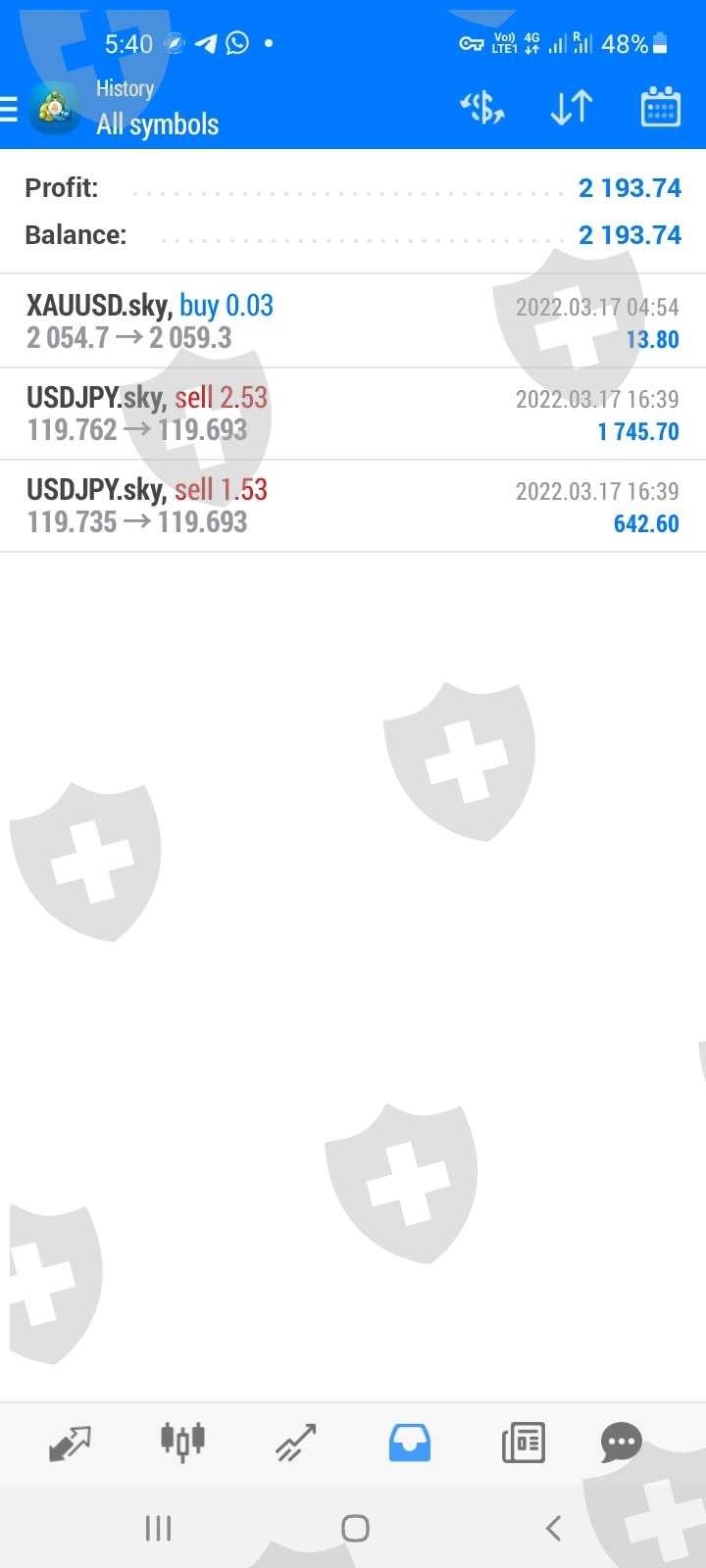Open the USDJPY.sky sell 1.53 trade

point(353,506)
